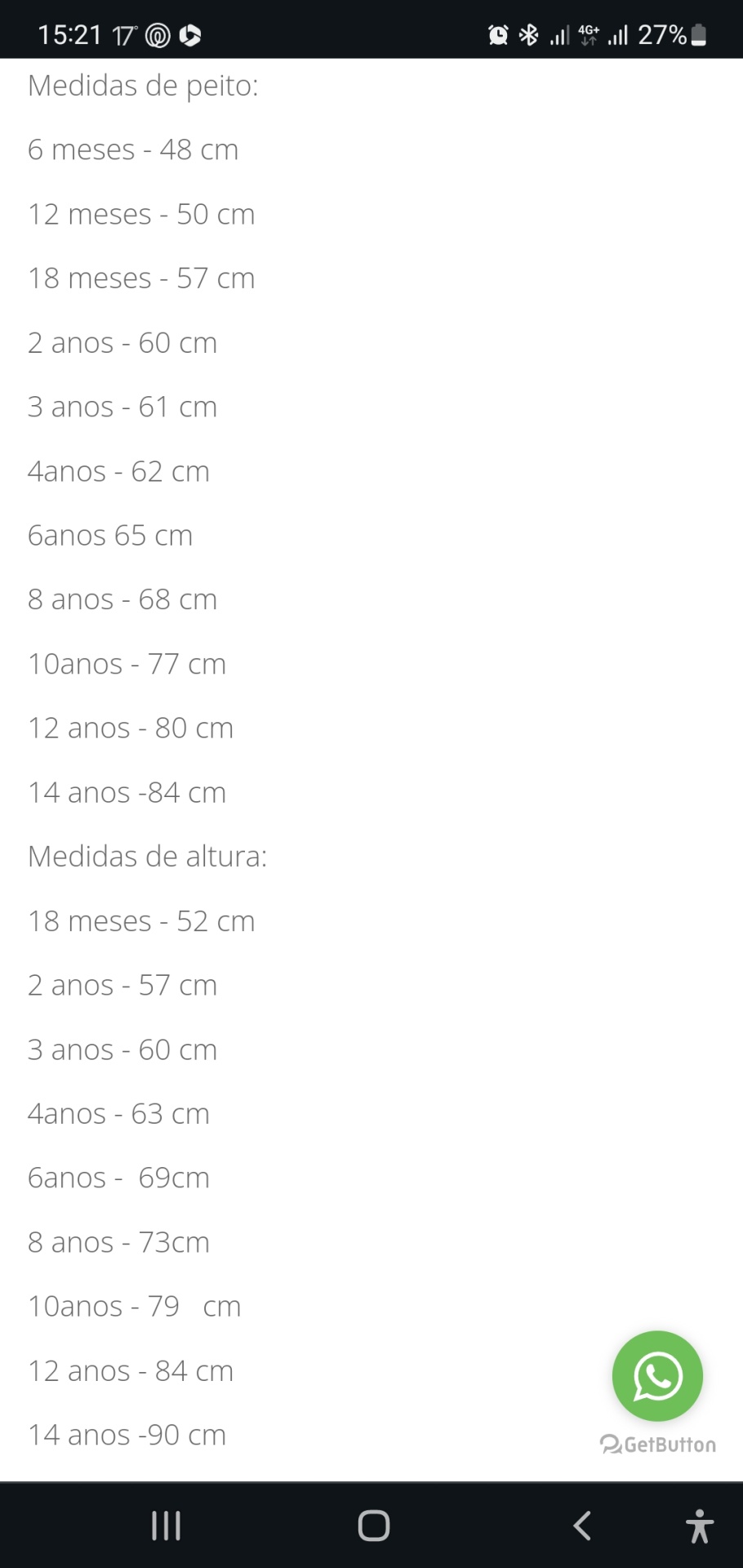Open the accessibility shortcut in navigation bar
Screen dimensions: 743x1568
click(699, 1525)
